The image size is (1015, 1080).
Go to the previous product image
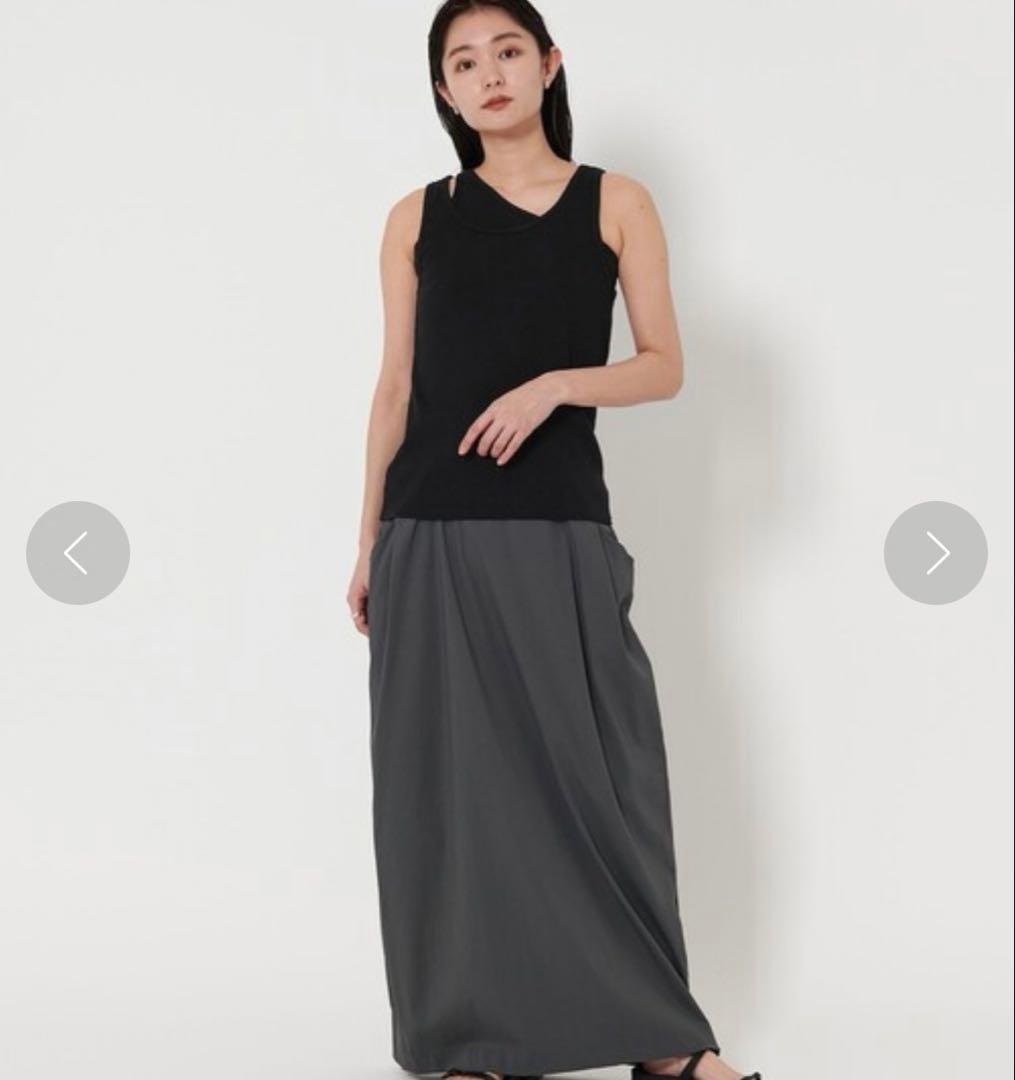coord(78,552)
